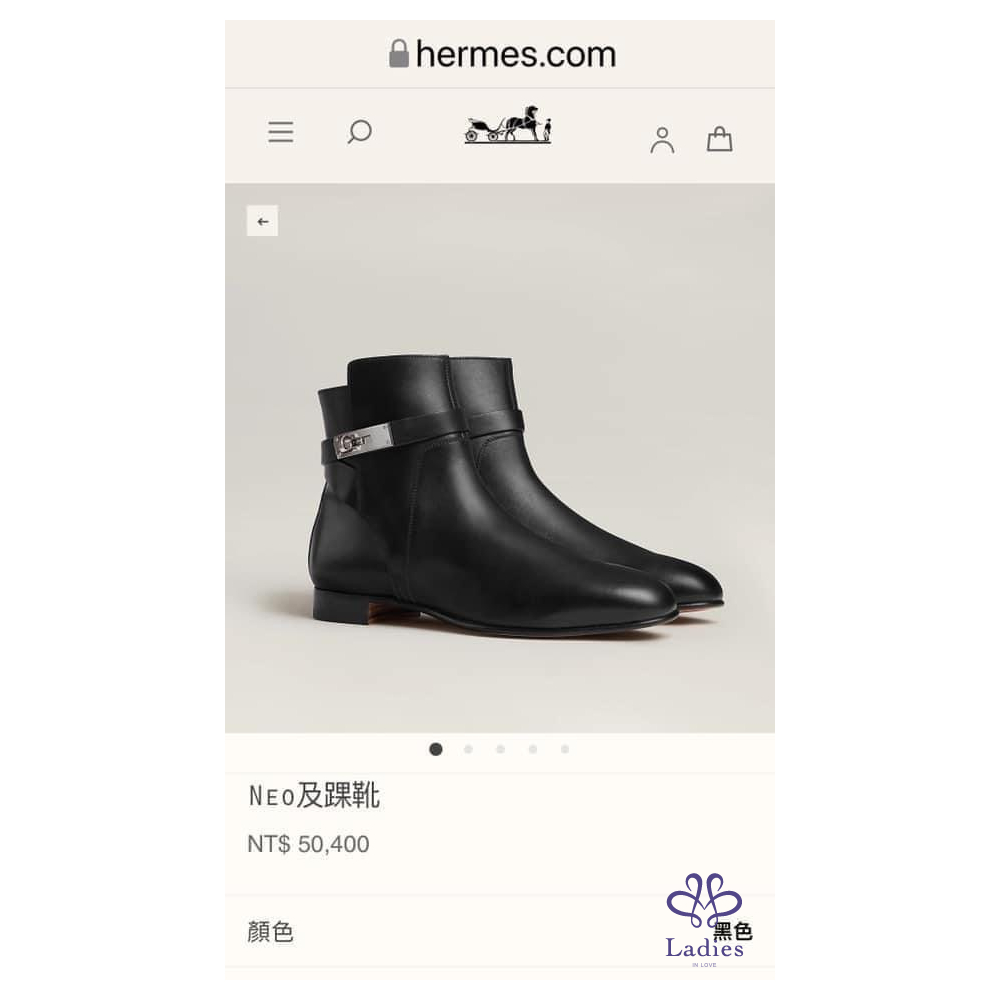View the shopping bag
Screen dimensions: 1000x1000
click(x=719, y=139)
